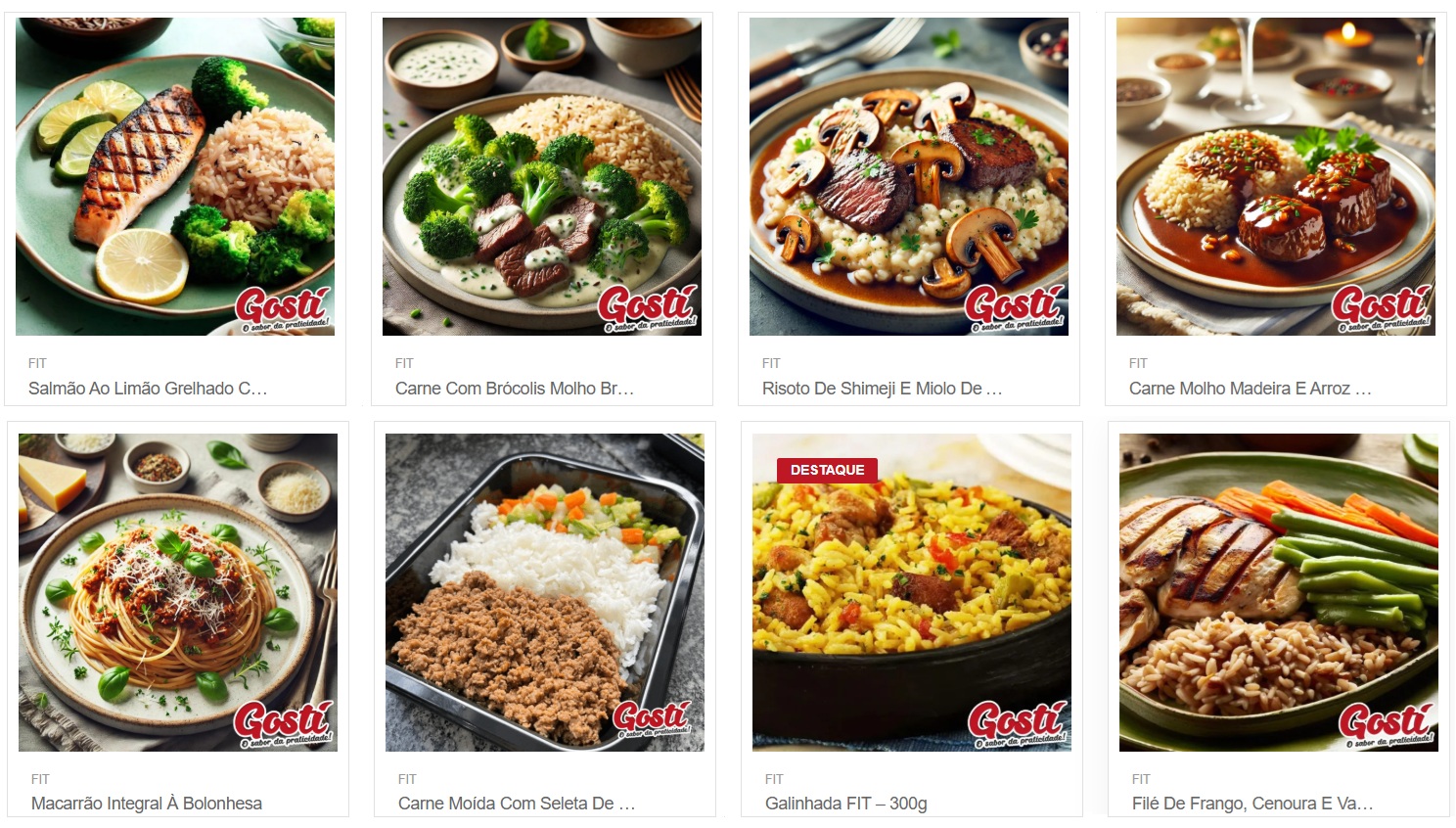This screenshot has width=1456, height=828.
Task: View the featured Galinhada FIT – 300g
Action: click(x=912, y=592)
